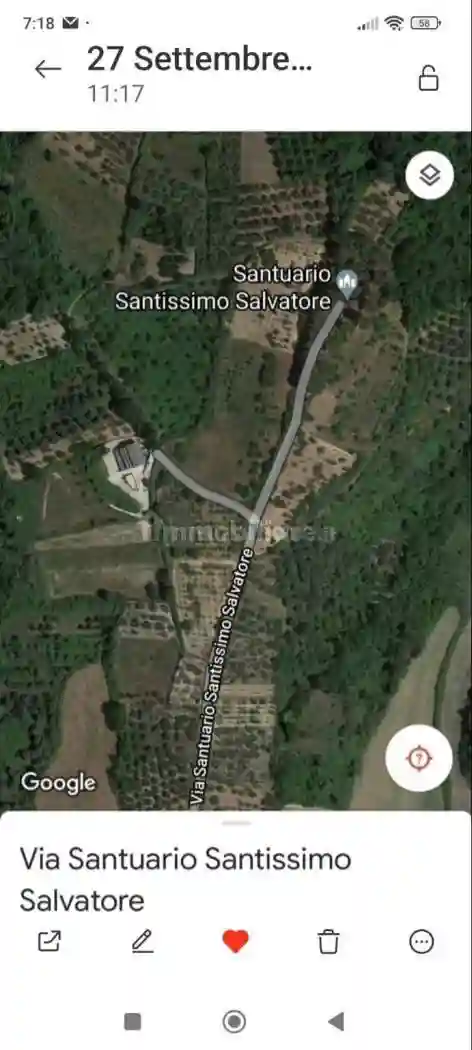Open recent apps with the square button
472x1050 pixels.
click(x=133, y=1021)
